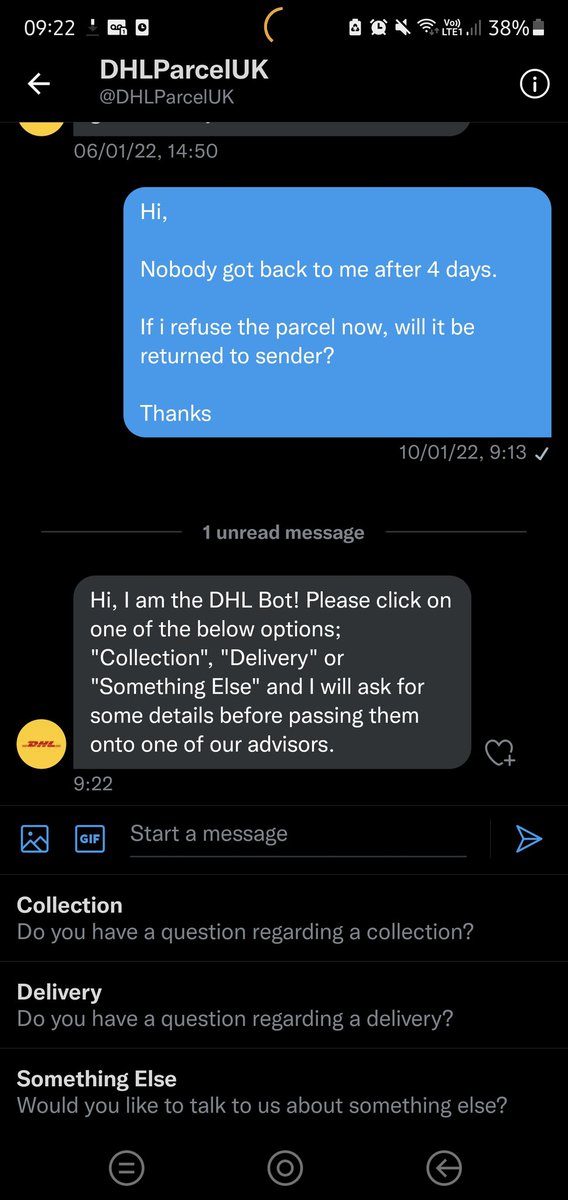
Task: Attach a photo using the image icon
Action: (x=35, y=839)
